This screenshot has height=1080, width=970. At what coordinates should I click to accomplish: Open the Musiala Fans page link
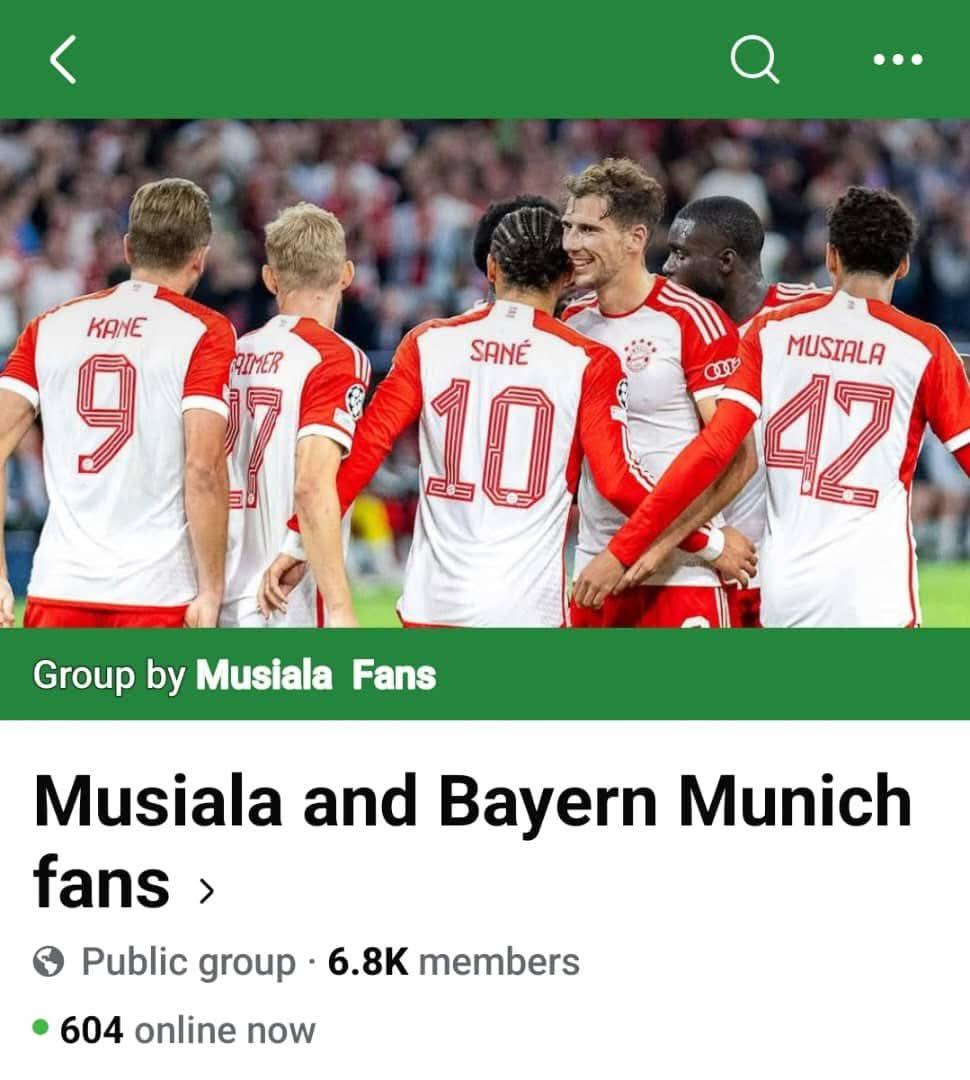click(x=316, y=676)
